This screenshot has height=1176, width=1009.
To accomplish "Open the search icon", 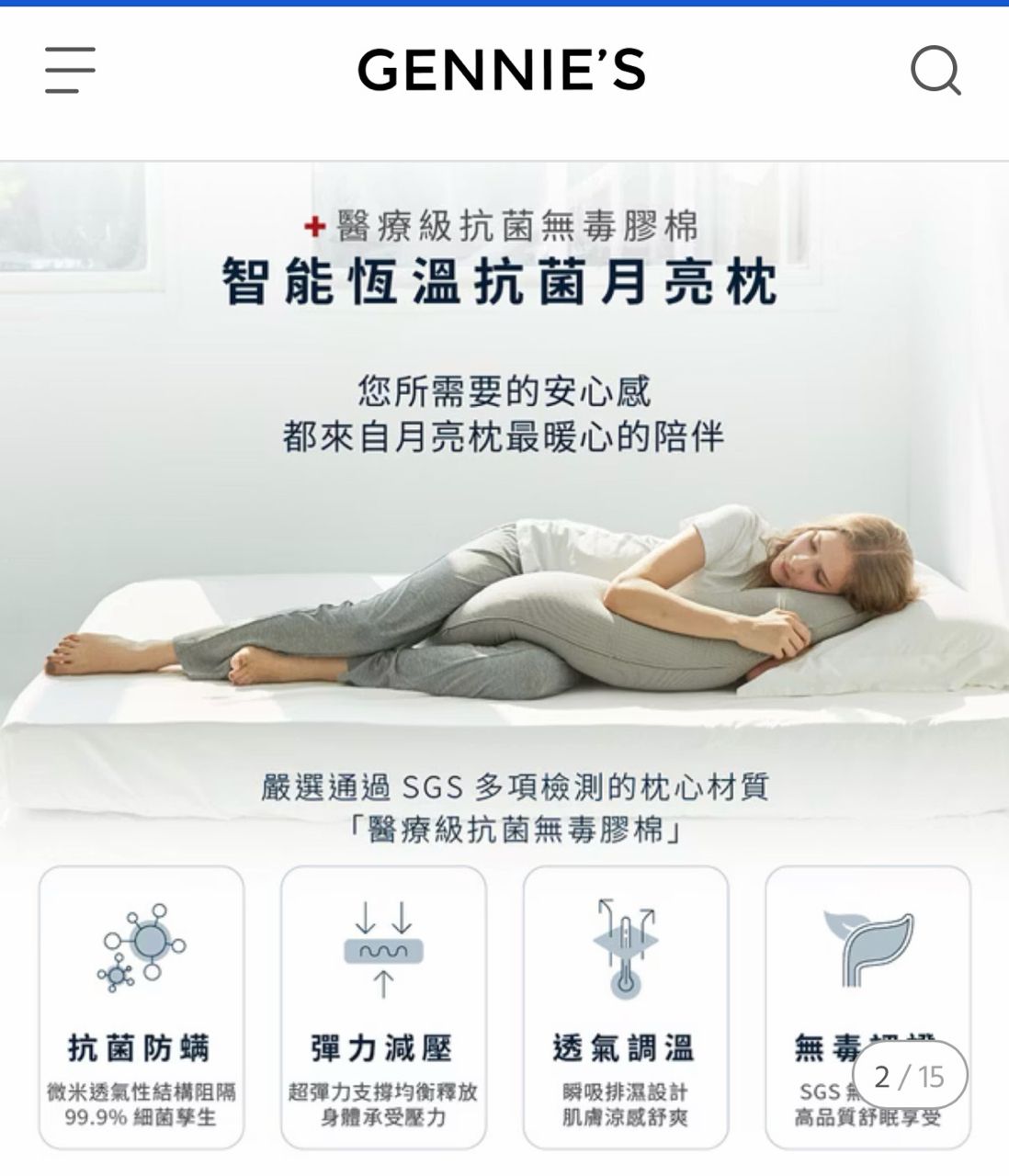I will (935, 71).
